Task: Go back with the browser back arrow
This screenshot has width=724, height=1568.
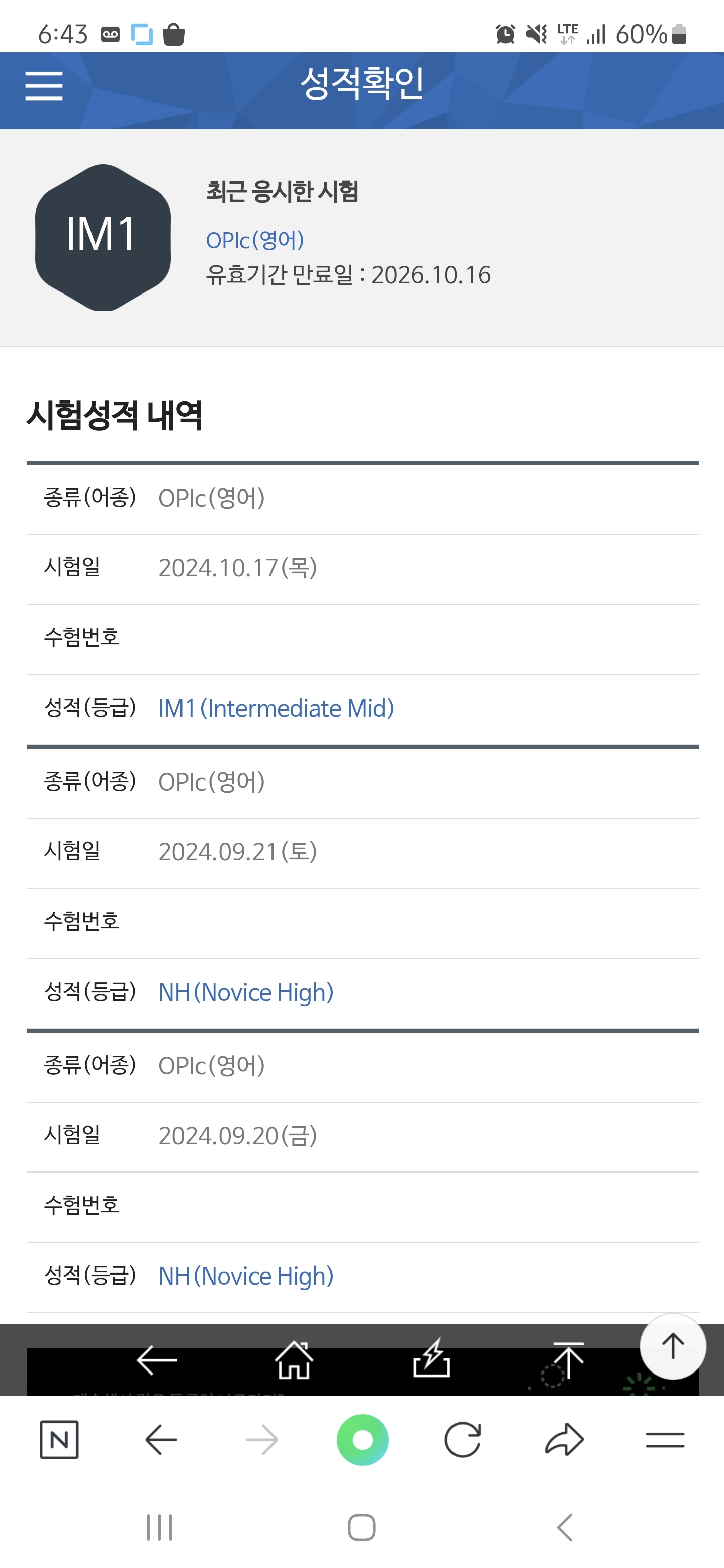Action: pos(161,1440)
